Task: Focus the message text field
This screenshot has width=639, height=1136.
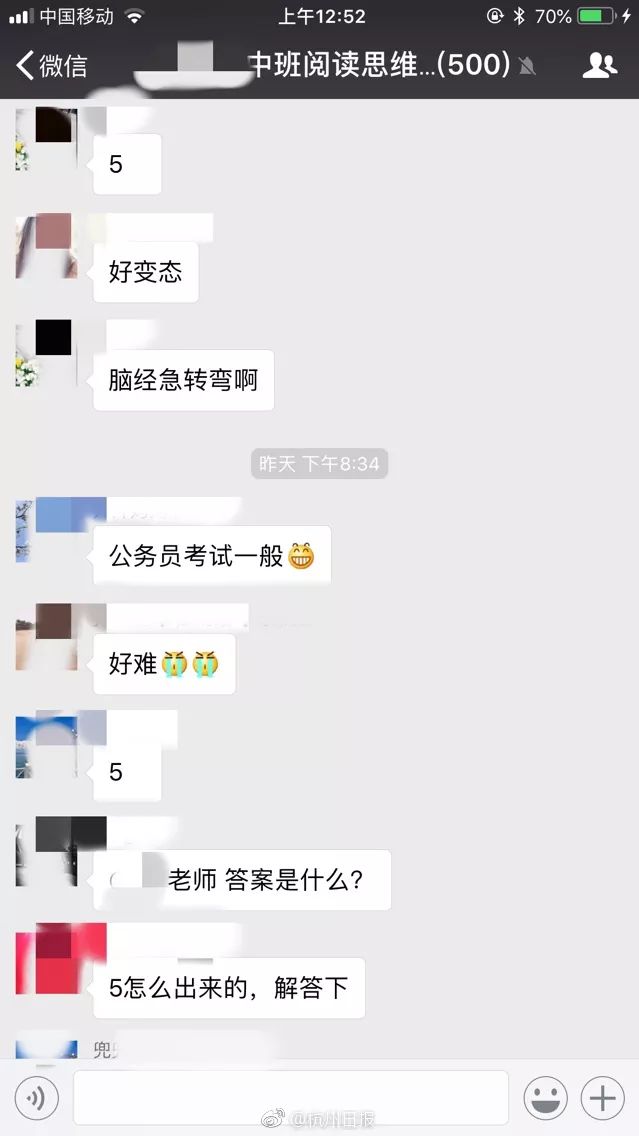Action: point(290,1098)
